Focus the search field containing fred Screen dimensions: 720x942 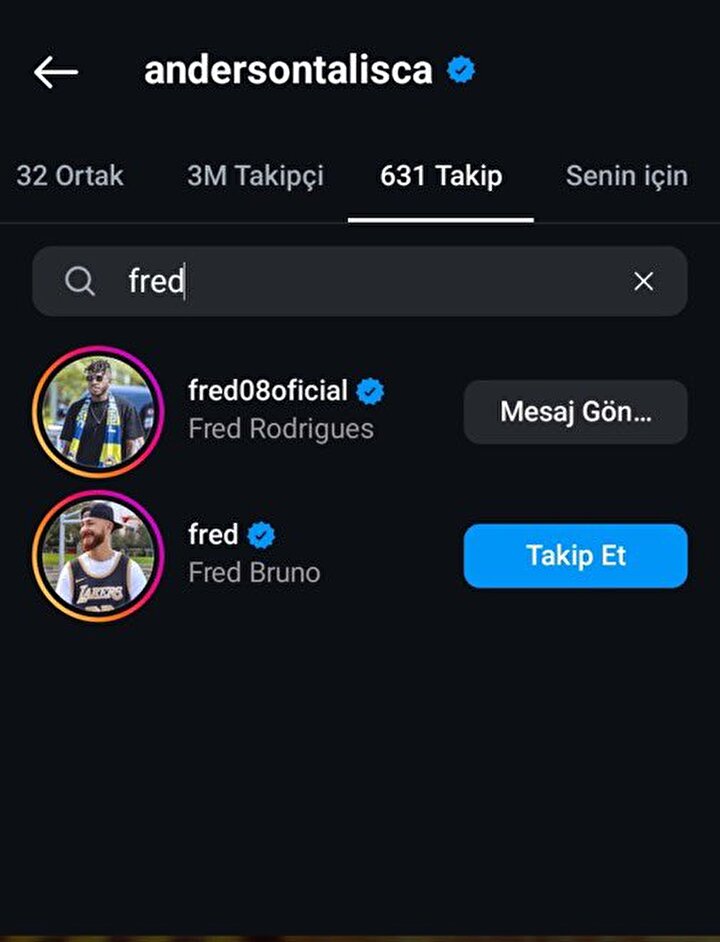coord(360,282)
